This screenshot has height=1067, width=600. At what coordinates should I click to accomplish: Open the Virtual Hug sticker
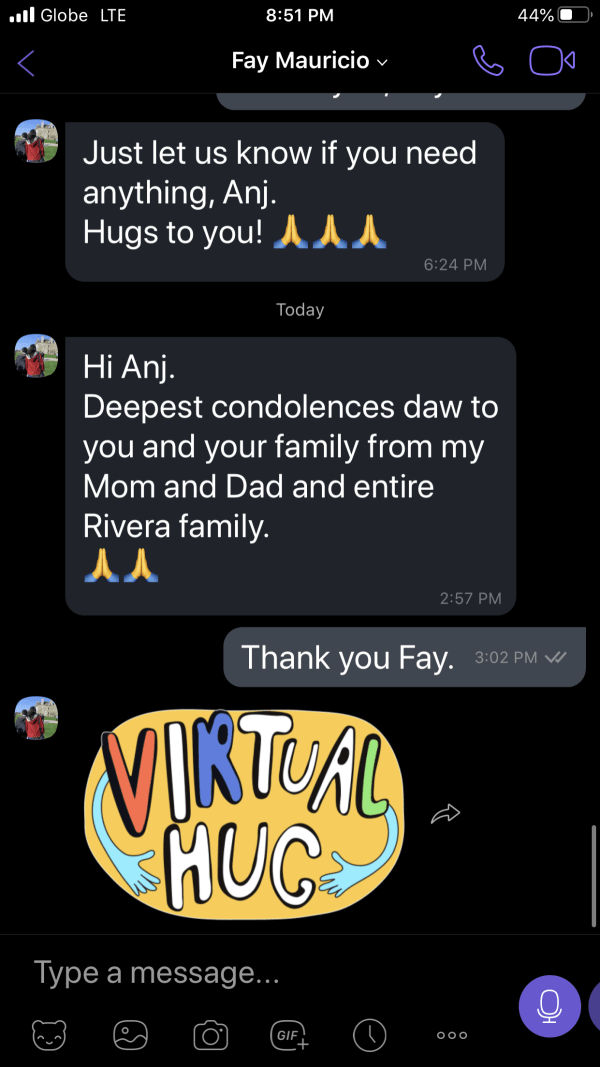pos(244,810)
